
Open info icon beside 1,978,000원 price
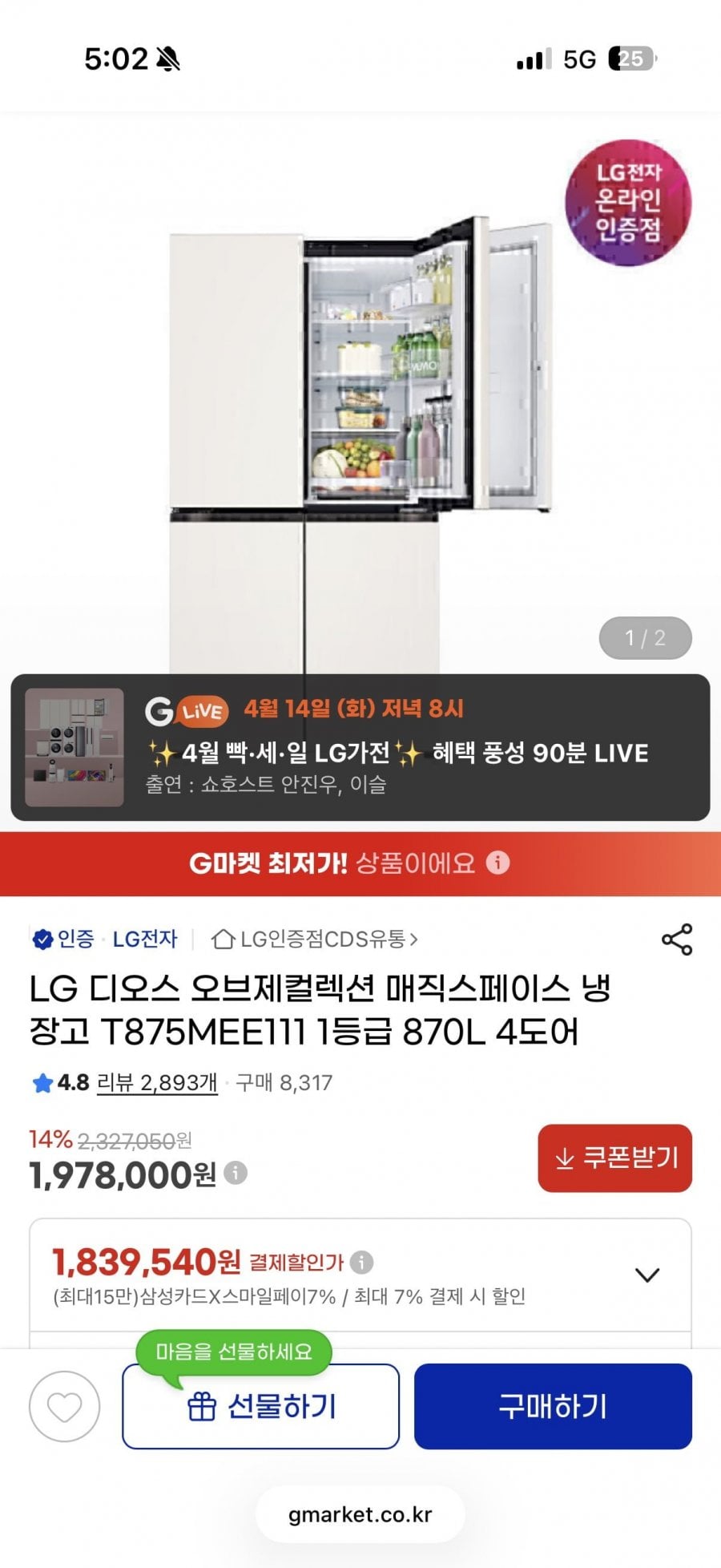(236, 1173)
